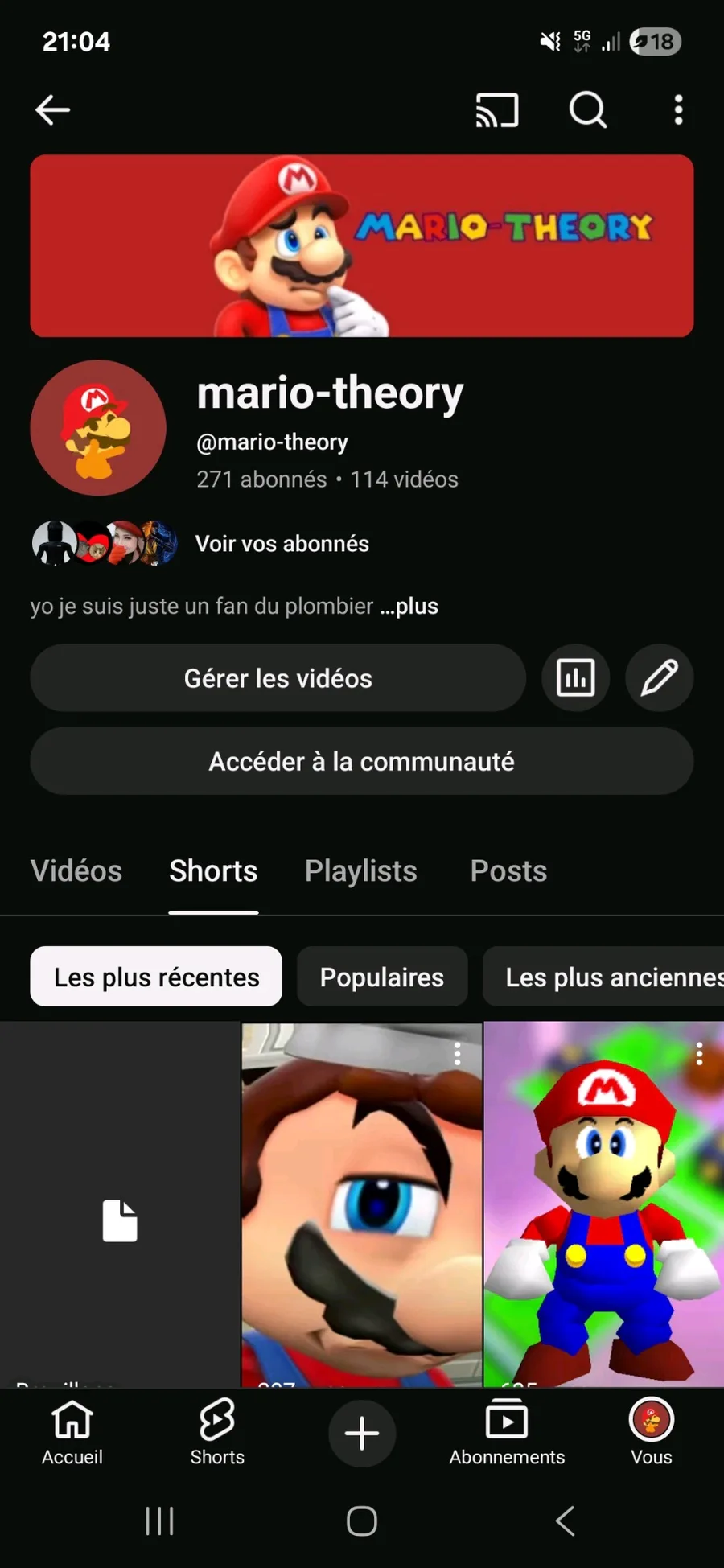Edit channel with the pencil icon
This screenshot has height=1568, width=724.
[659, 678]
